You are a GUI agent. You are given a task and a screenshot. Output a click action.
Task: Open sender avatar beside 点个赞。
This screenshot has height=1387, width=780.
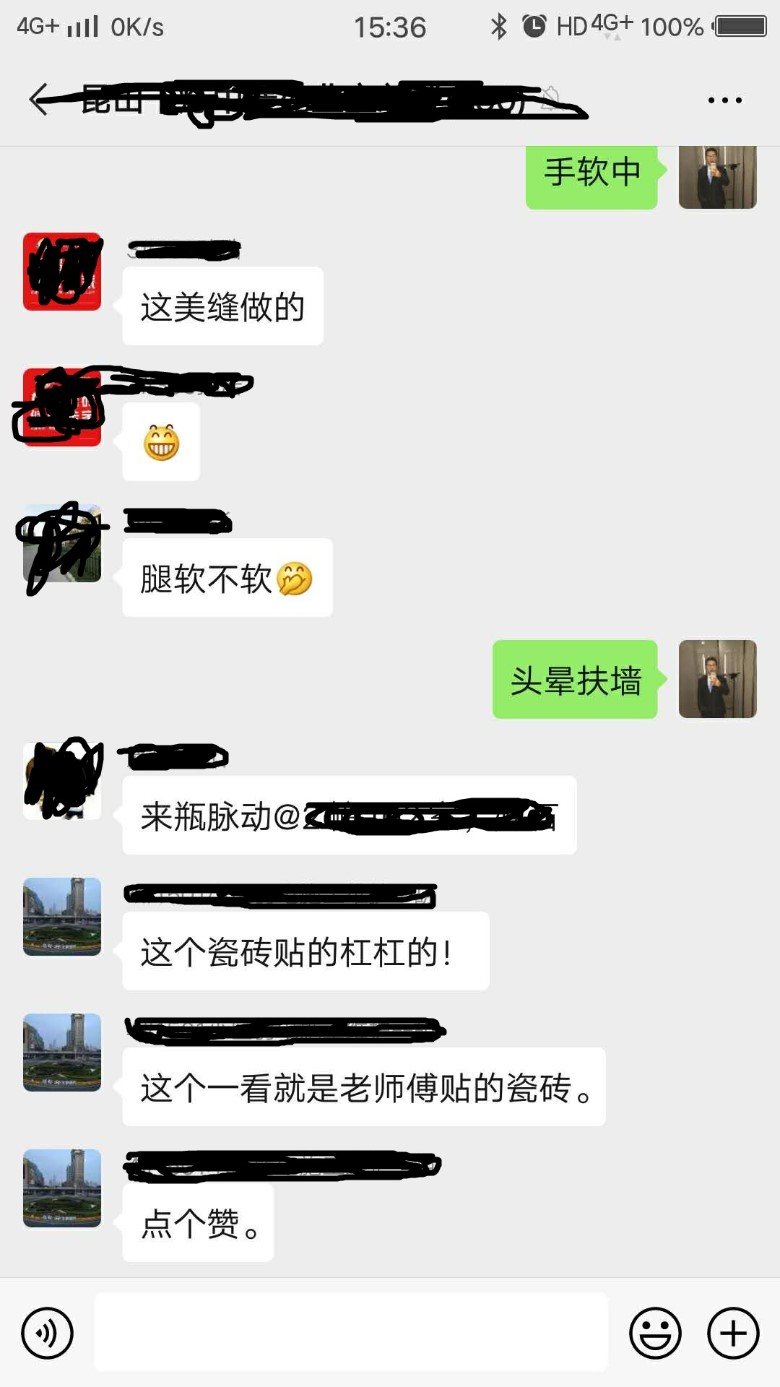[x=62, y=1188]
